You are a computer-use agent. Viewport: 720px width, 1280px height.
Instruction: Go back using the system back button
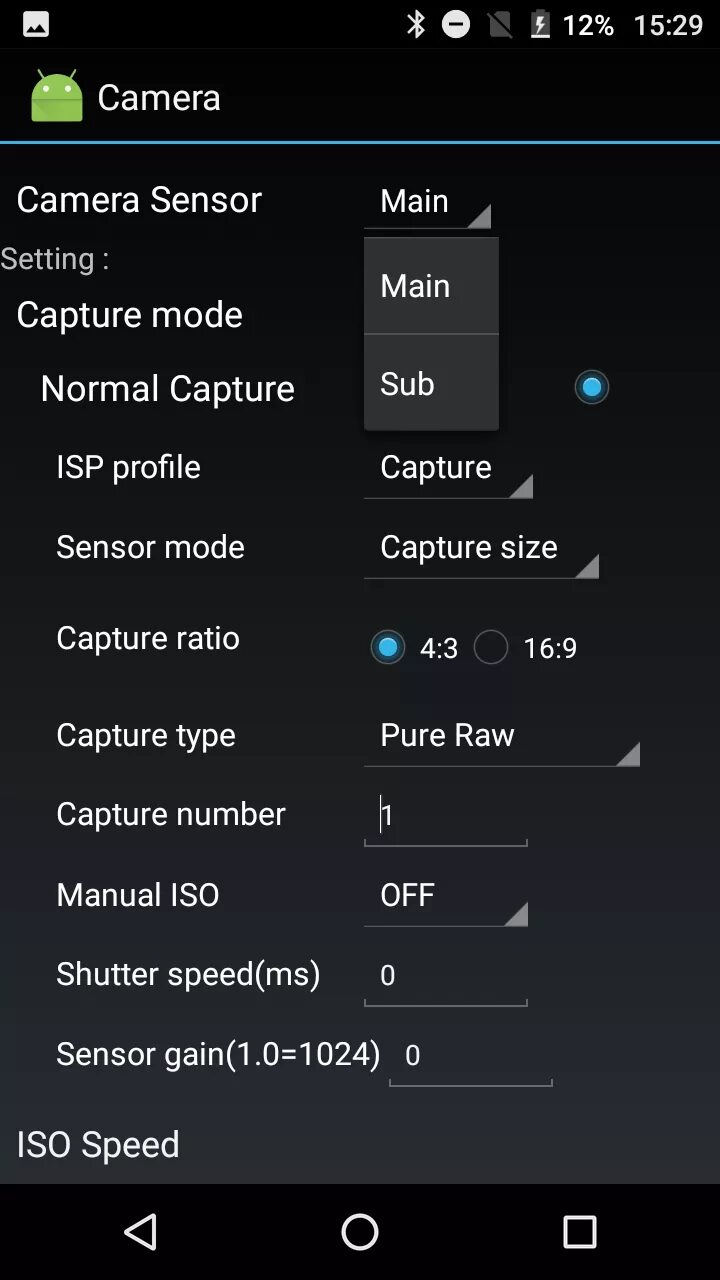click(x=140, y=1232)
